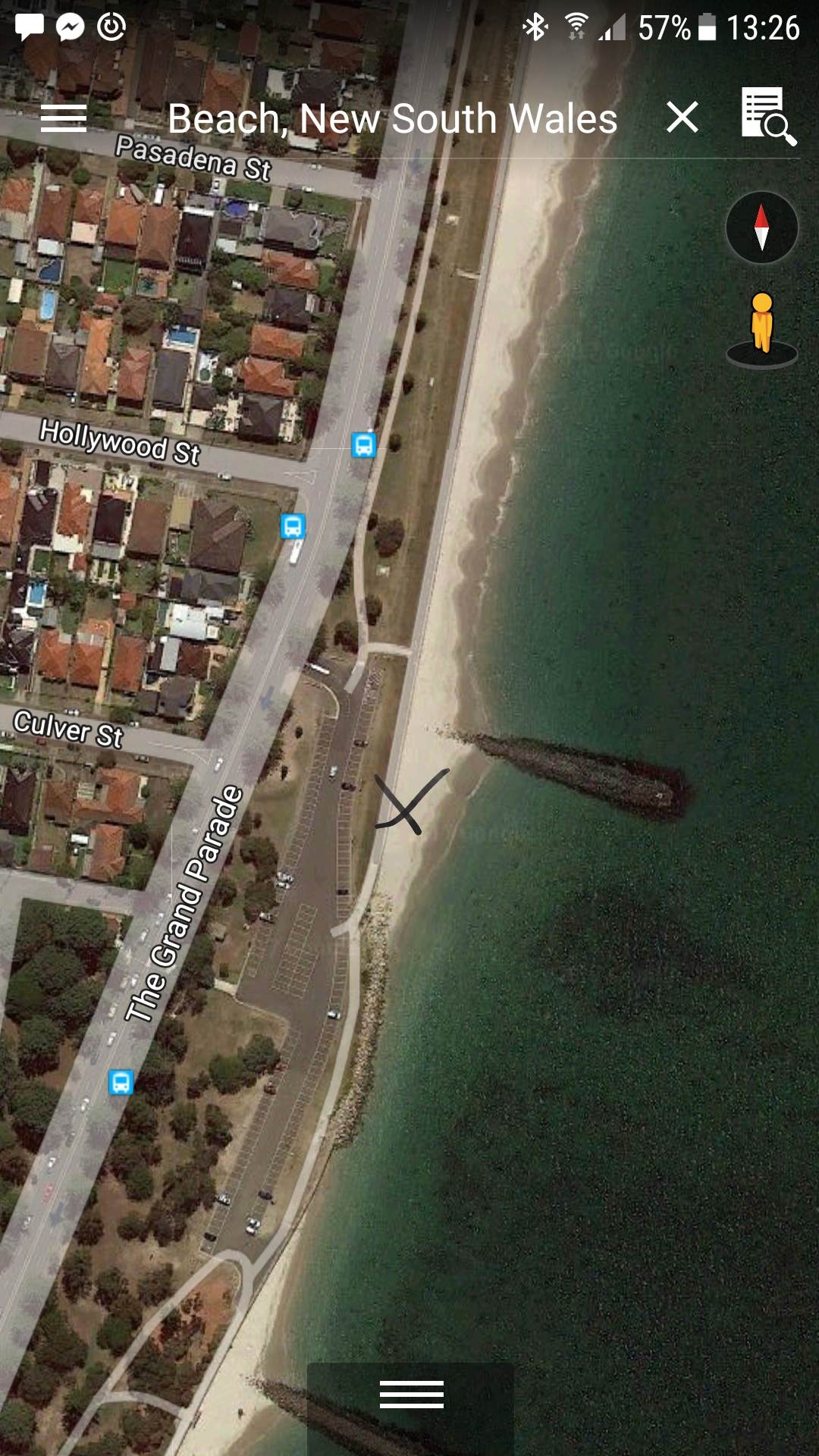Image resolution: width=819 pixels, height=1456 pixels.
Task: Select the bus stop by The Grand Parade label
Action: [121, 1082]
